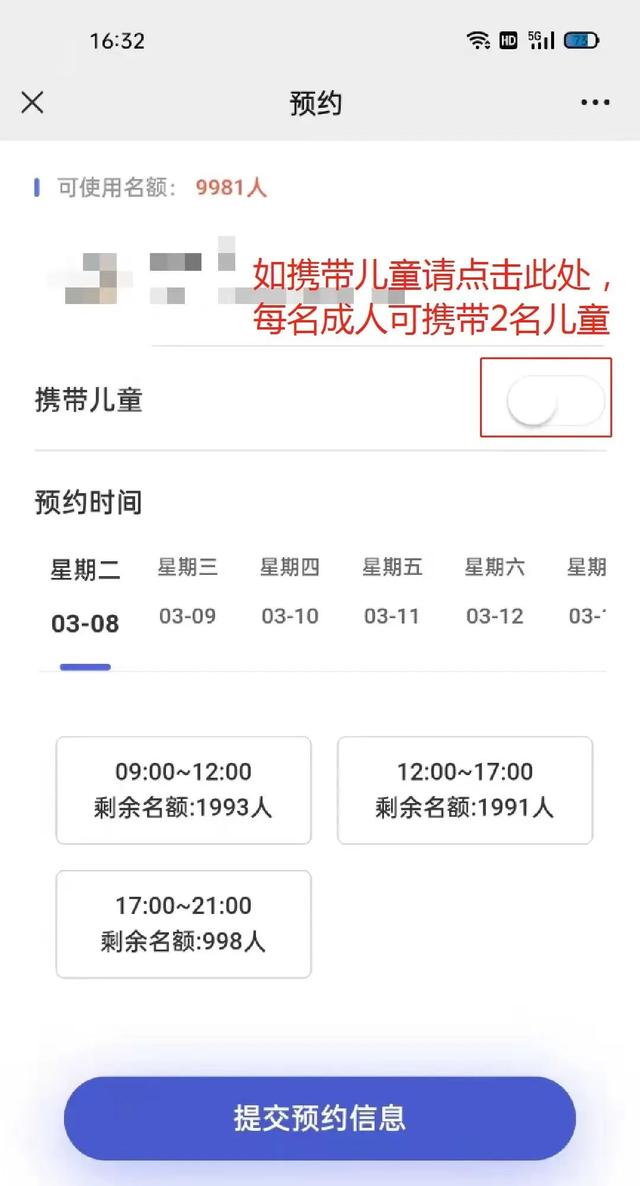Pick the 17:00~21:00 time slot

pyautogui.click(x=184, y=924)
